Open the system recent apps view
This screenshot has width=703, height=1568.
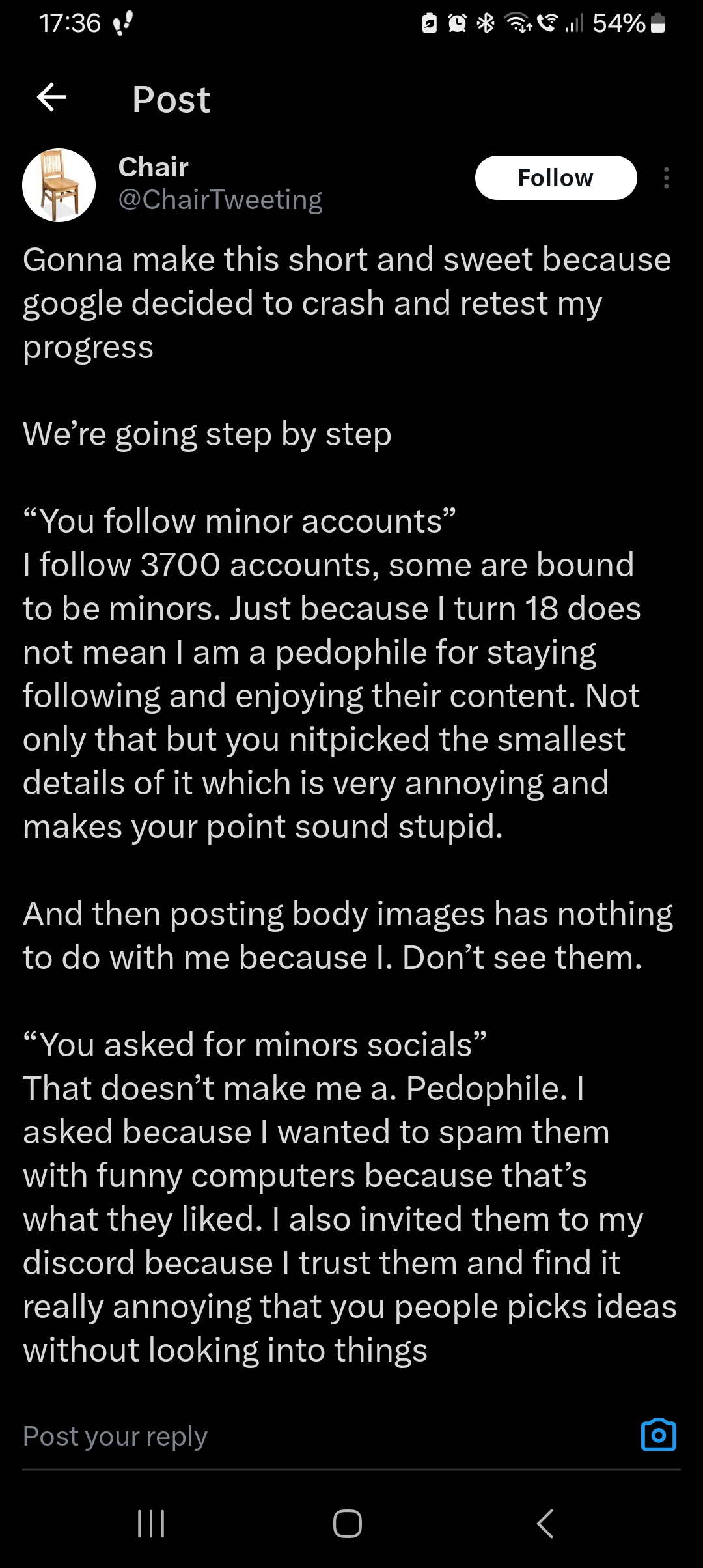pyautogui.click(x=152, y=1524)
